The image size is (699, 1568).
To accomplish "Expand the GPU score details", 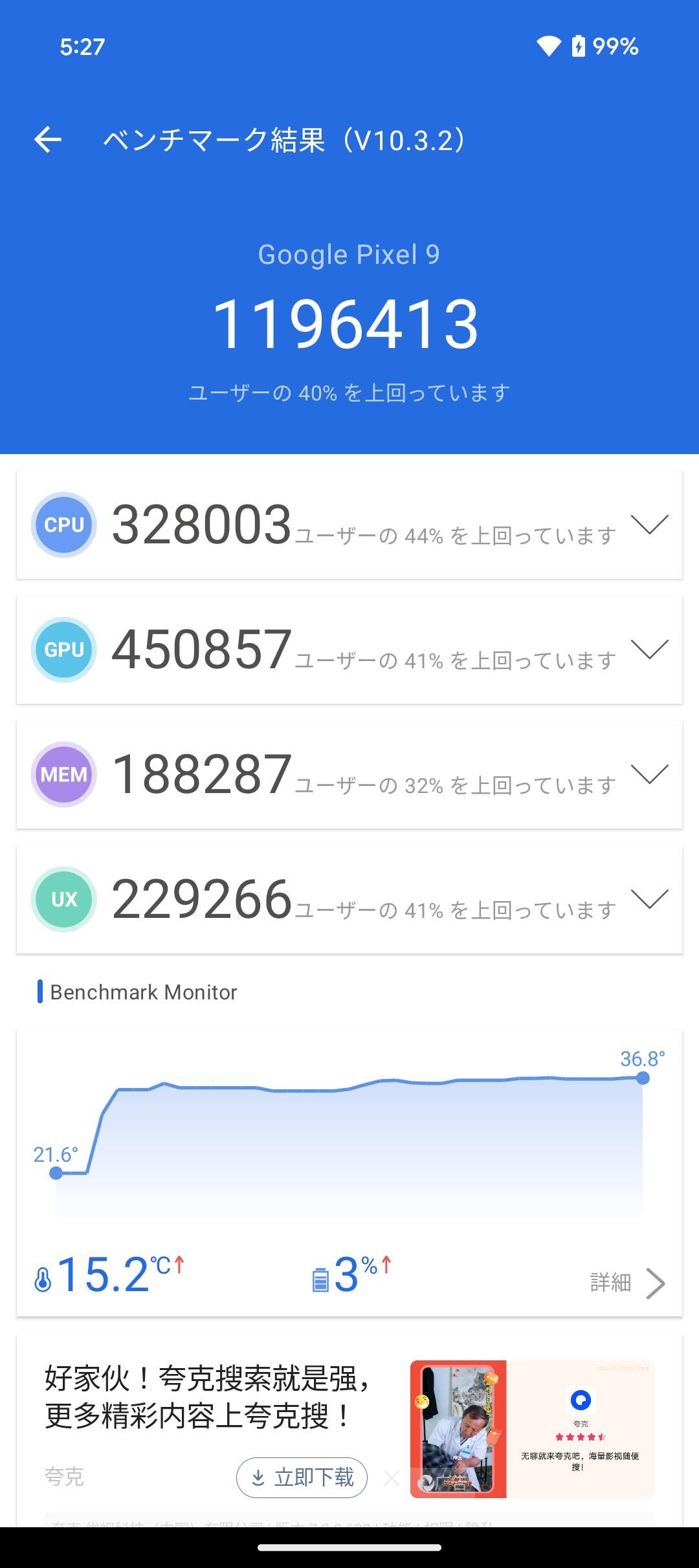I will tap(650, 649).
